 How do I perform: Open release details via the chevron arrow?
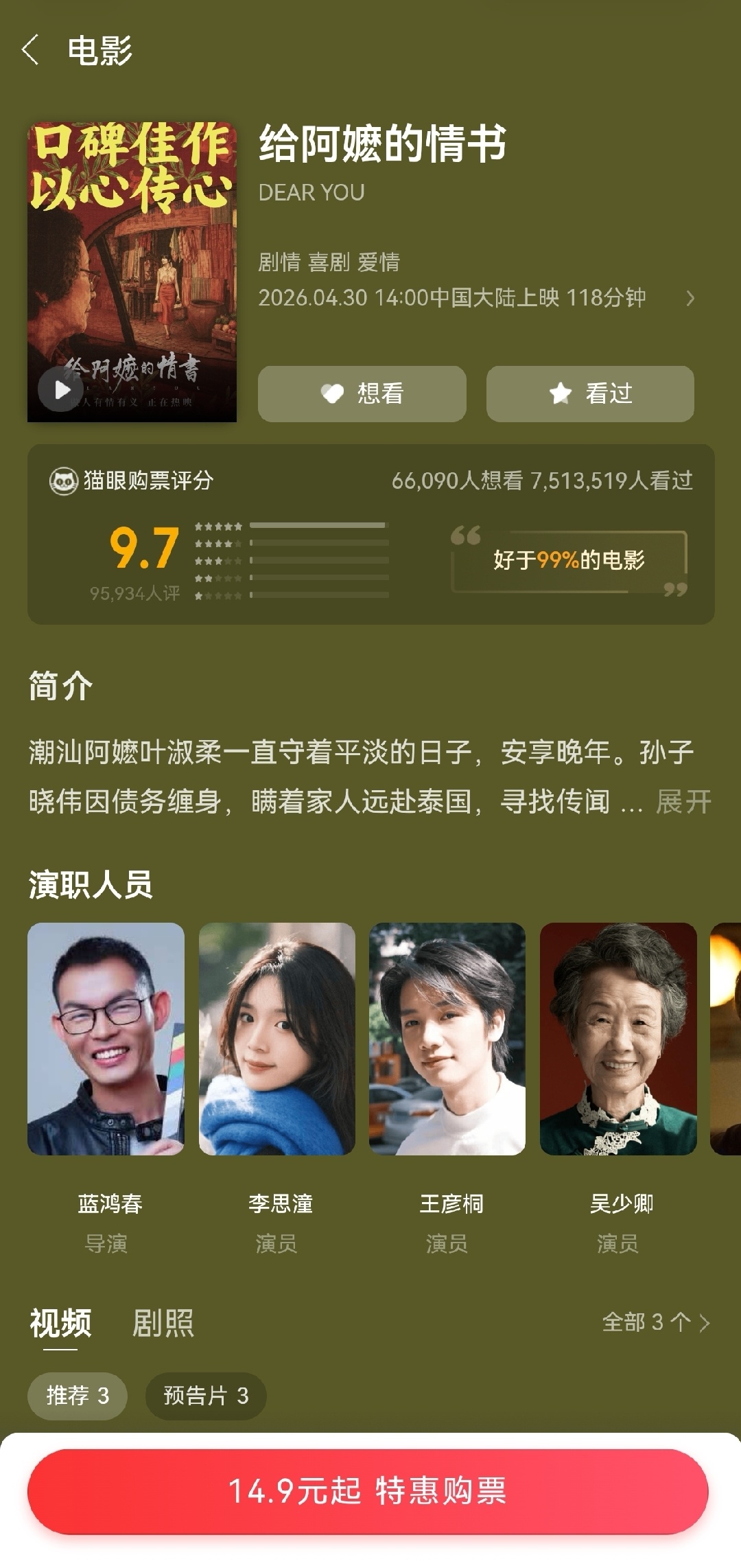690,298
